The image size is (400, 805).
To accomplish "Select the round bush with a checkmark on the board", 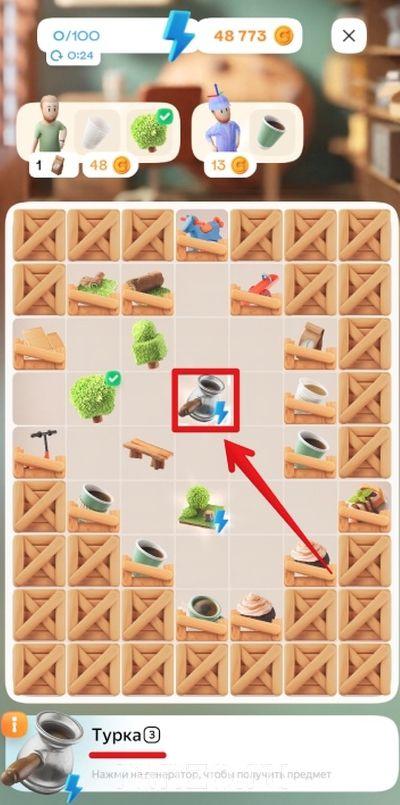I will [x=95, y=398].
